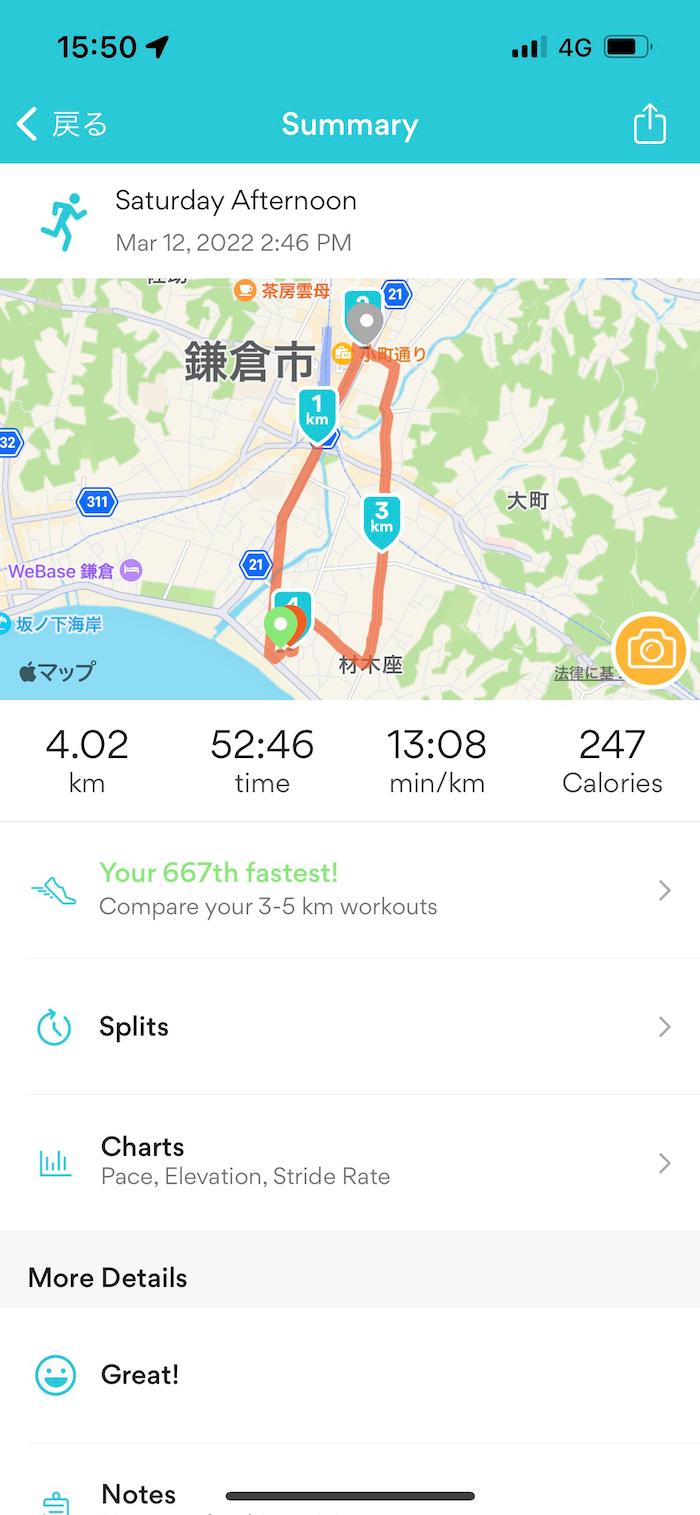Add a photo with the camera button
This screenshot has height=1515, width=700.
click(650, 651)
